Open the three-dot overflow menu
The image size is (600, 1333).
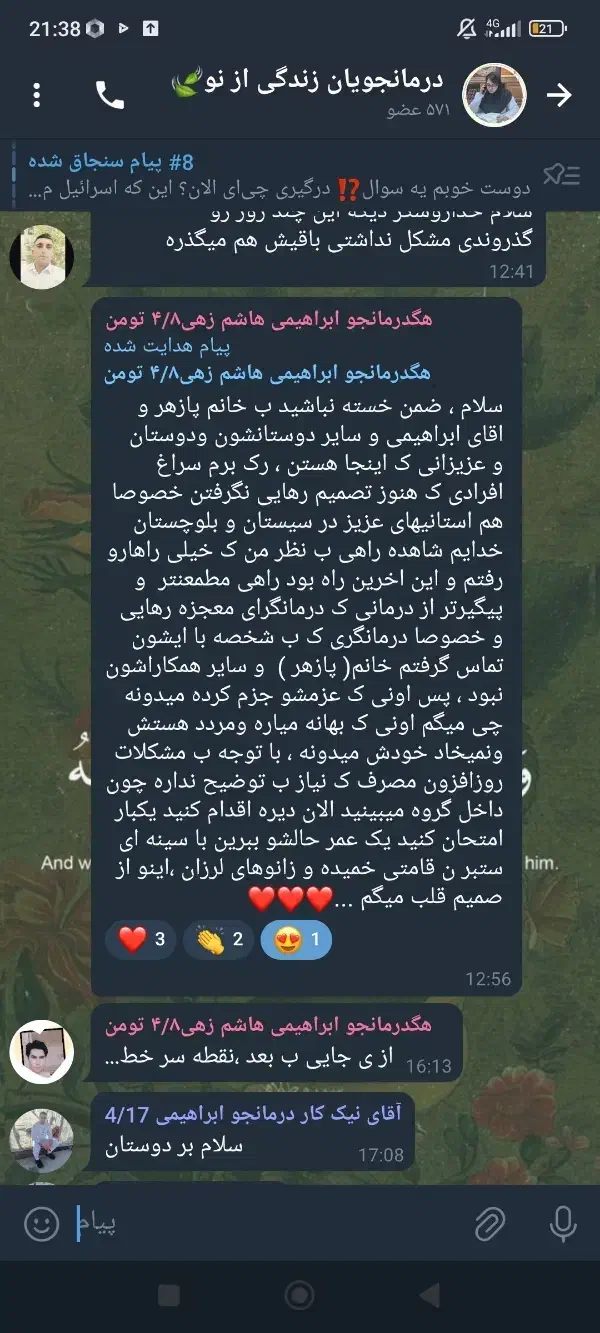[x=37, y=95]
